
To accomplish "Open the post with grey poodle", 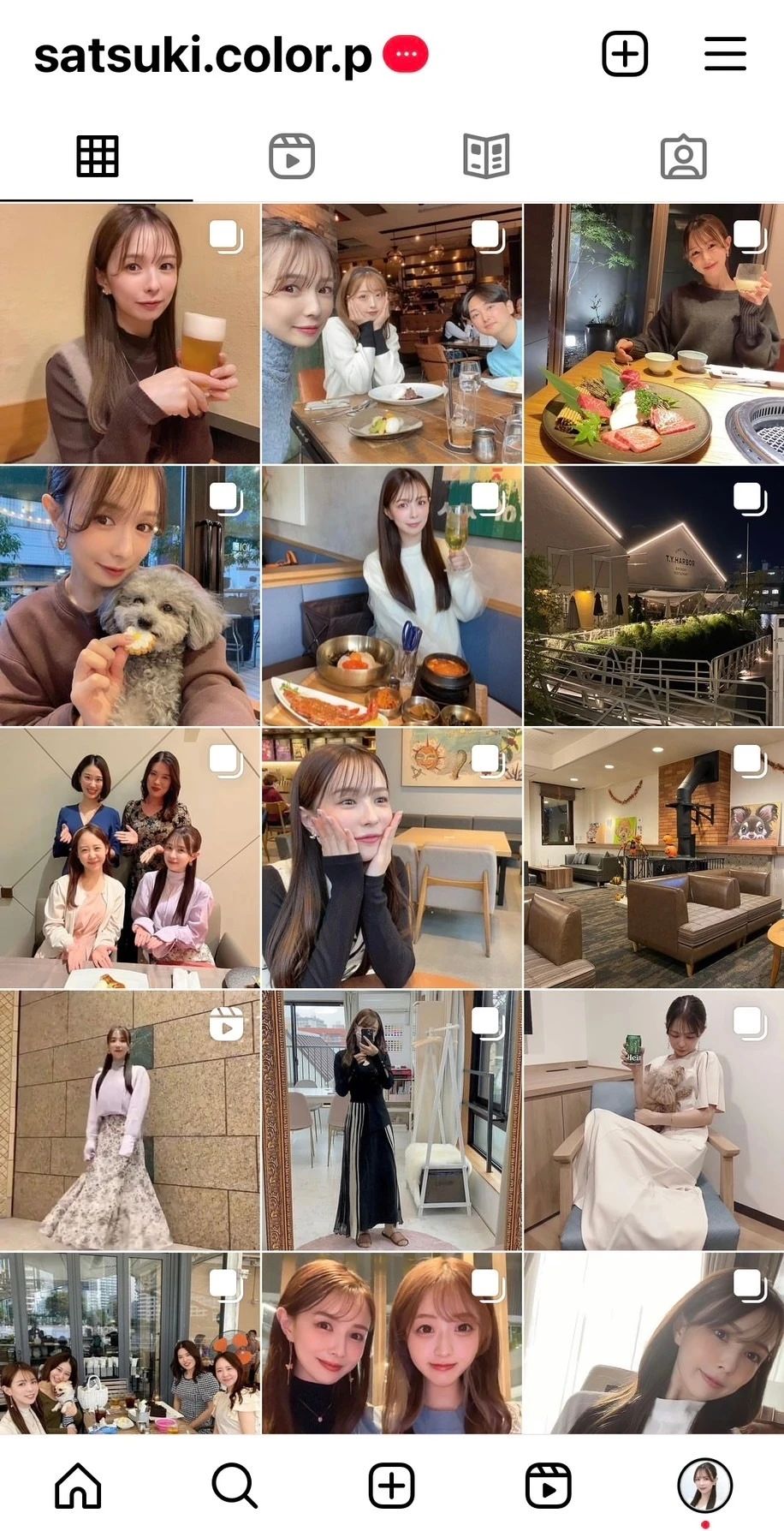I will point(129,596).
